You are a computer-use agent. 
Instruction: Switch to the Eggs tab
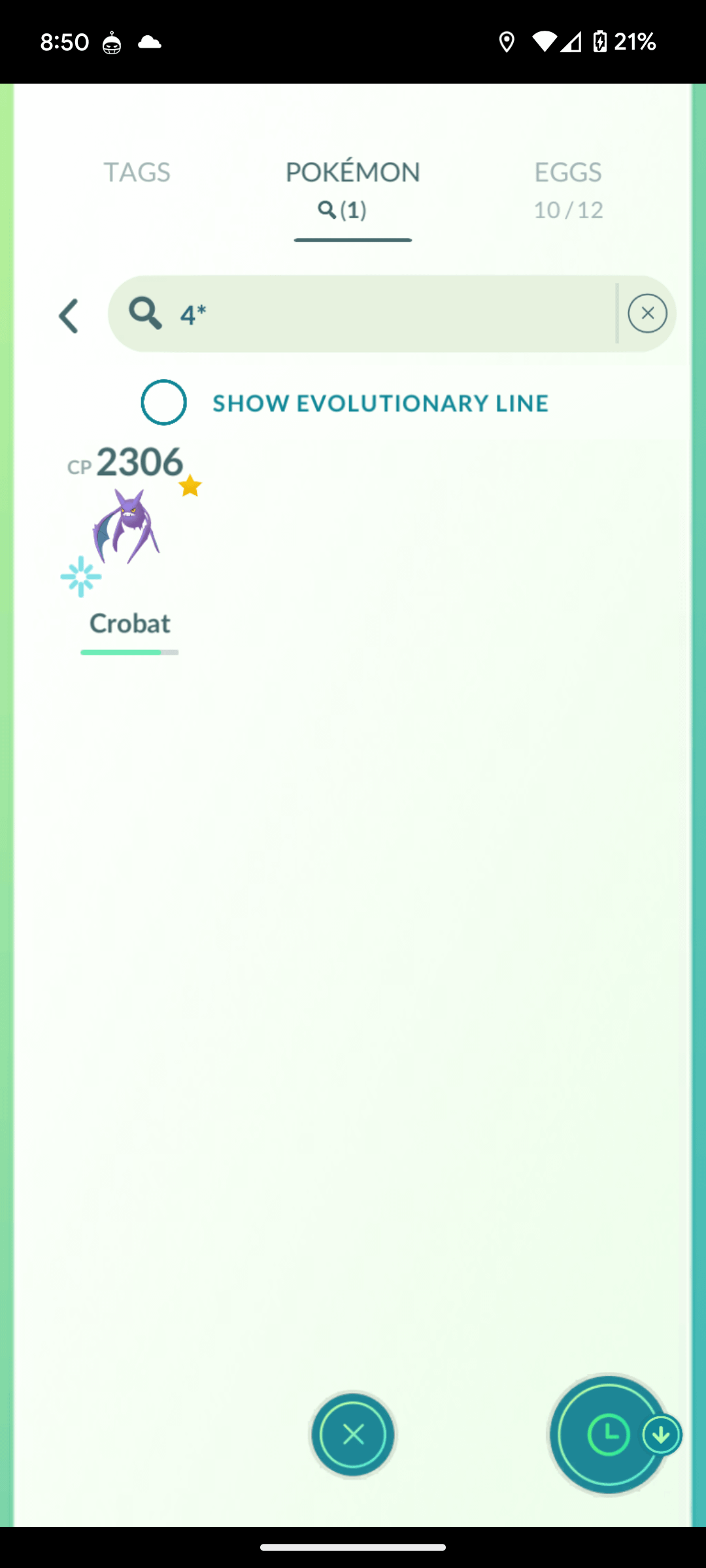567,188
